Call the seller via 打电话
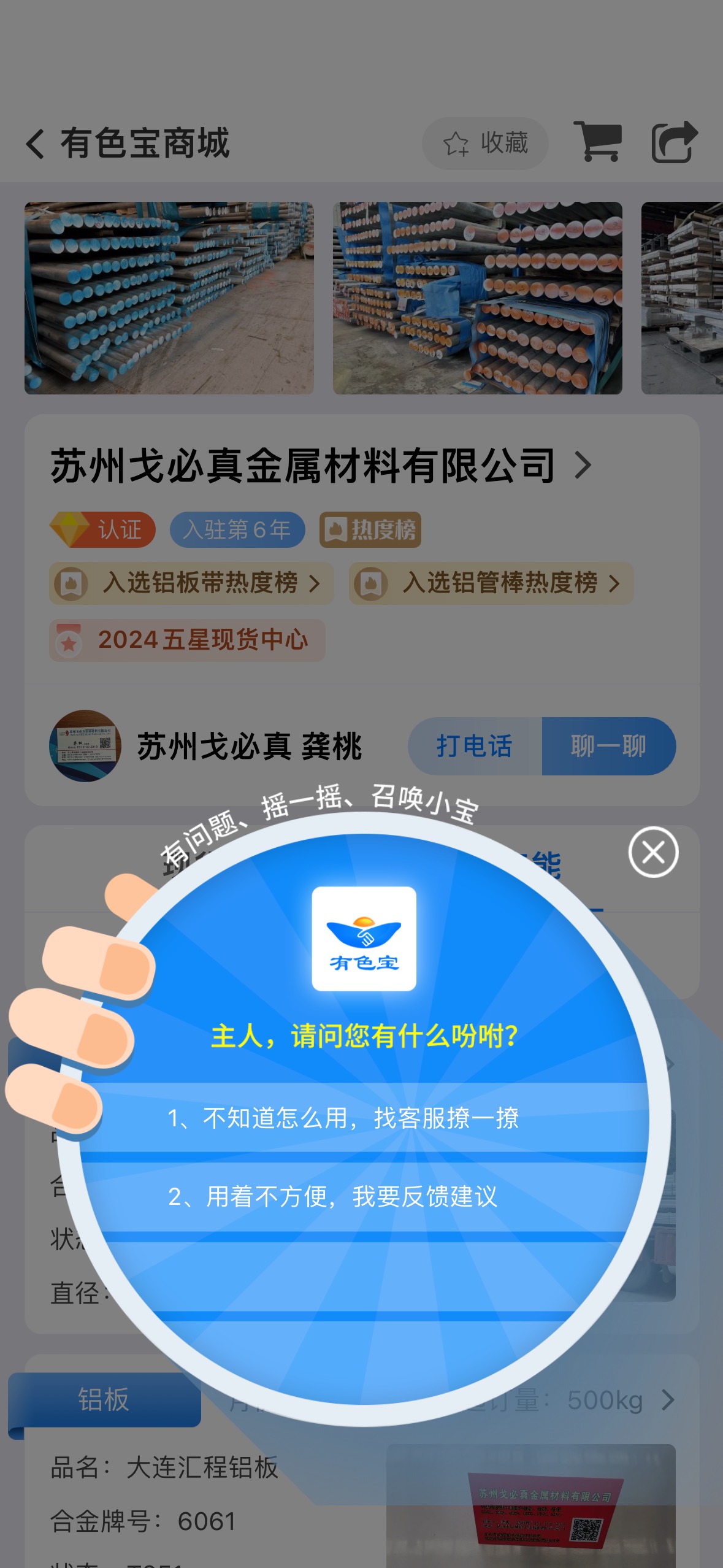The image size is (723, 1568). click(x=475, y=746)
